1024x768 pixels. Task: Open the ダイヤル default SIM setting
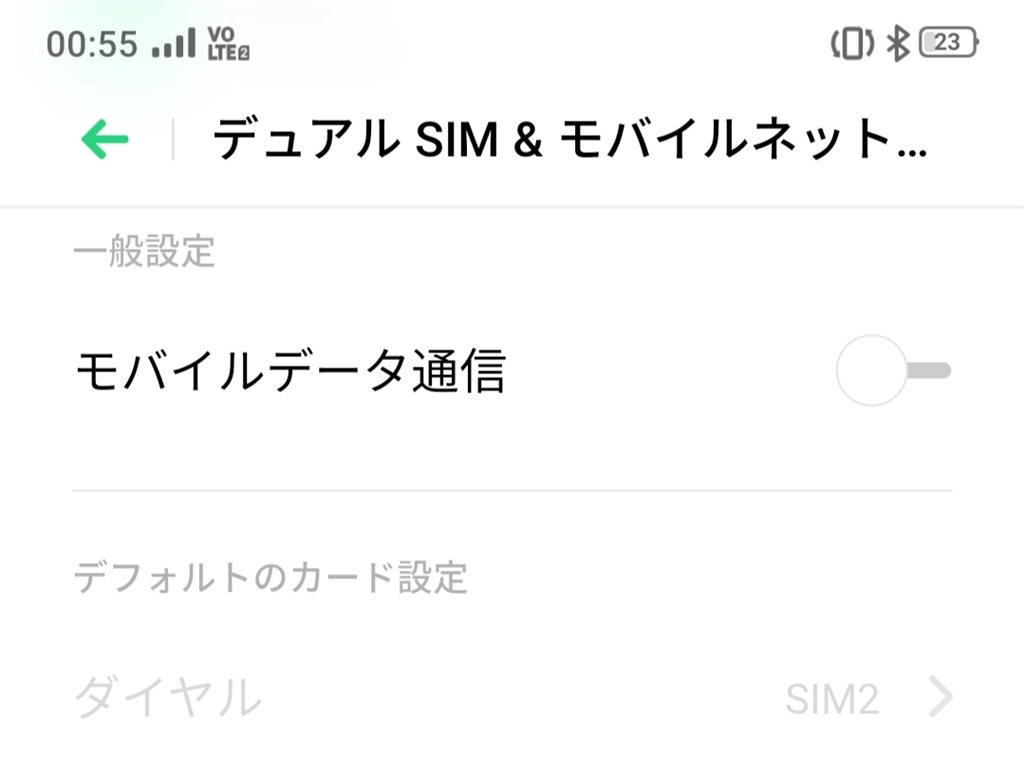(512, 697)
